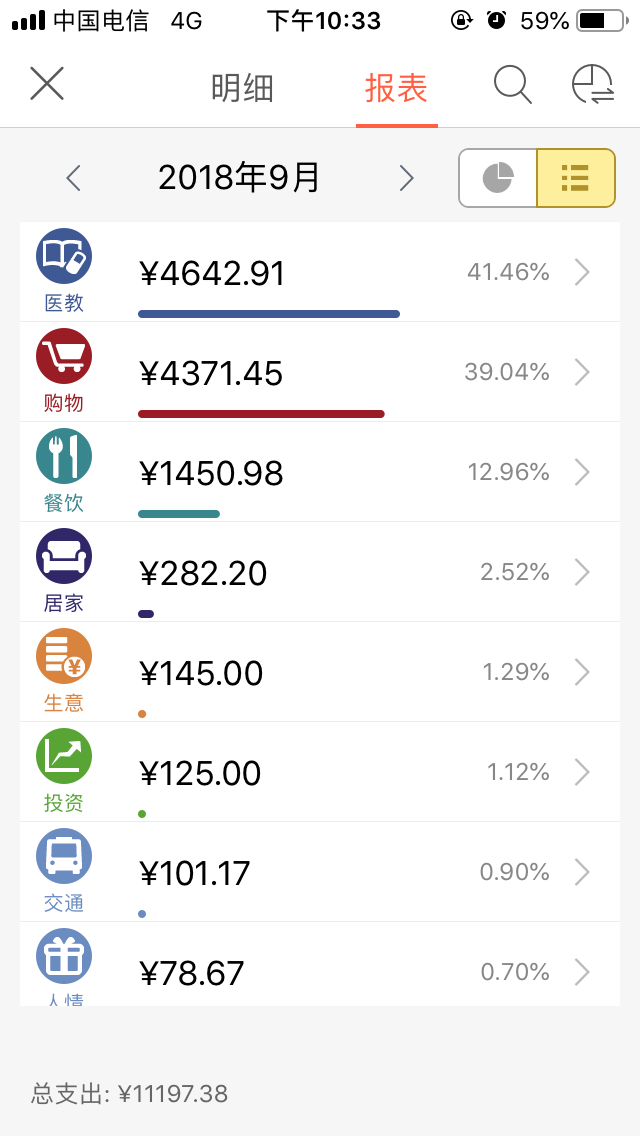Image resolution: width=640 pixels, height=1136 pixels.
Task: Open the 人情 row of ¥78.67
Action: click(320, 964)
